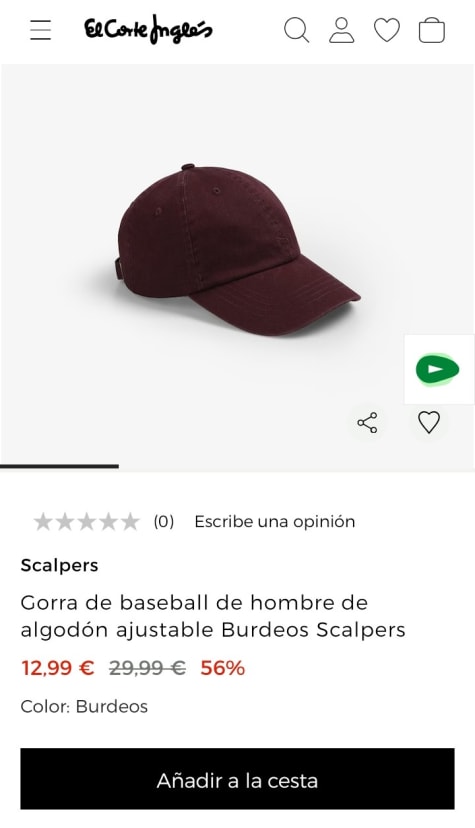Add the cap to favorites
The image size is (475, 828).
(429, 422)
